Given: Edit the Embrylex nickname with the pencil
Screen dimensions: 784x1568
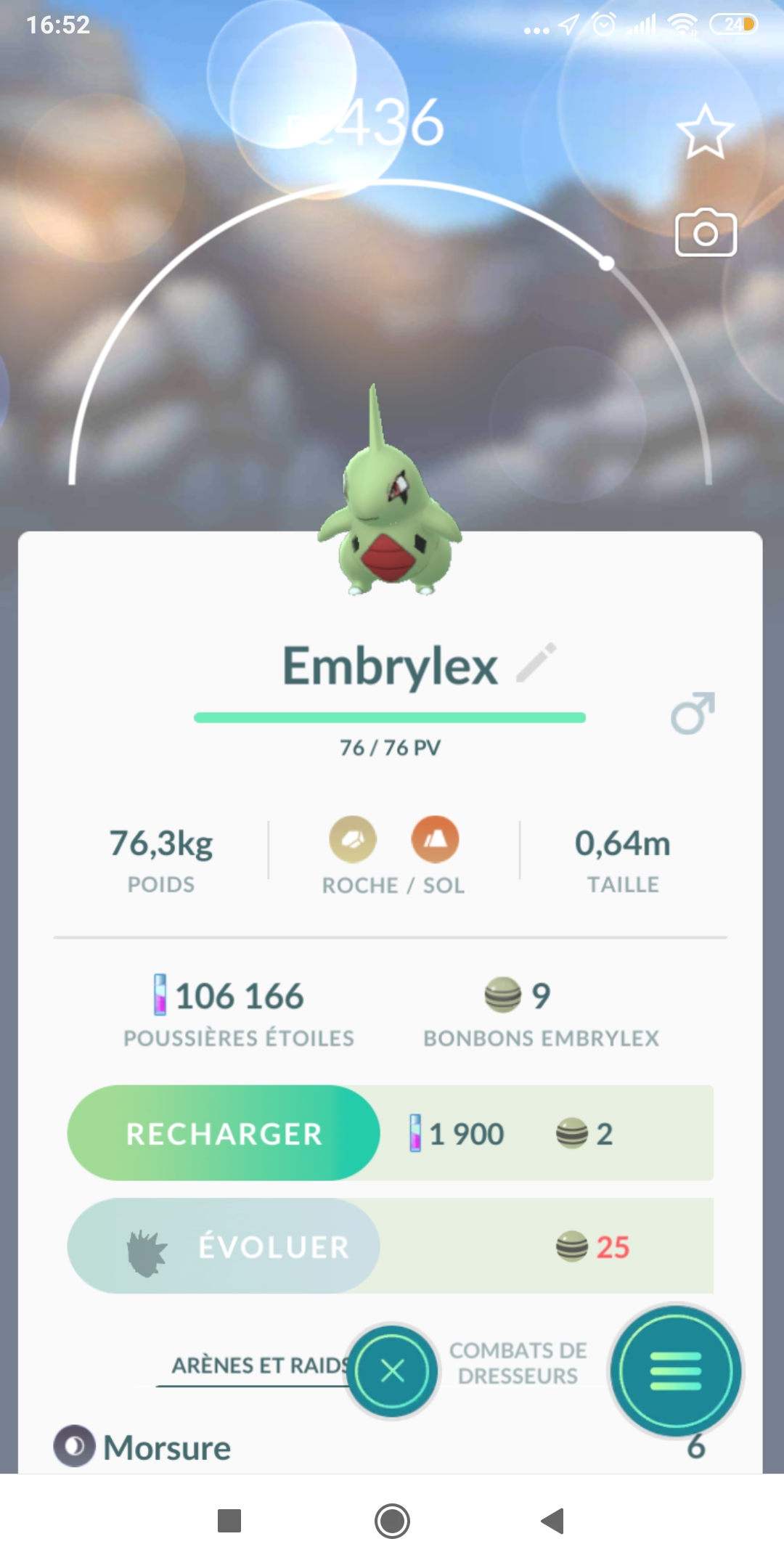Looking at the screenshot, I should [x=536, y=663].
